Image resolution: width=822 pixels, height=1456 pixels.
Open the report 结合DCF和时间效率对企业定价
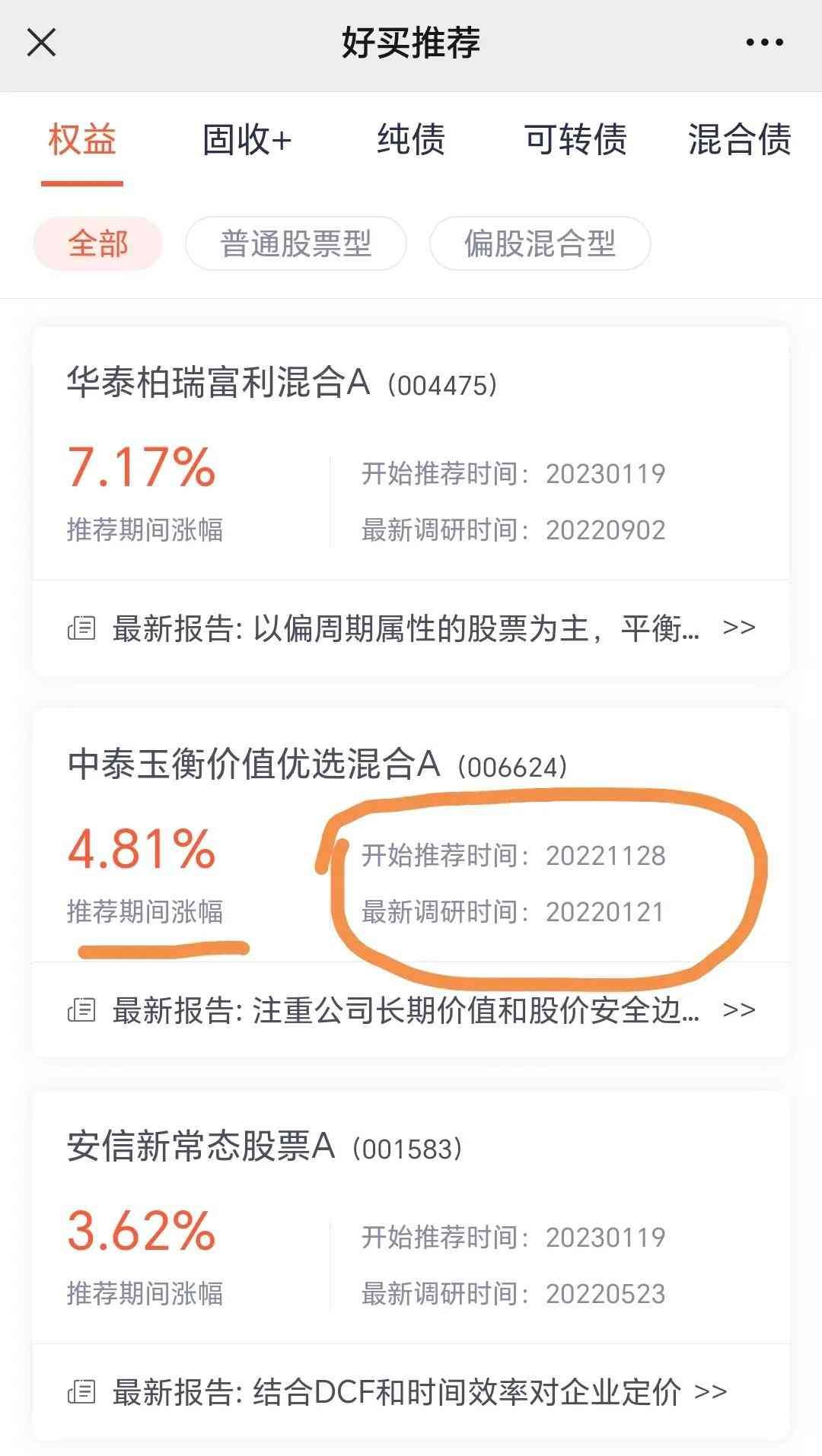(x=411, y=1392)
